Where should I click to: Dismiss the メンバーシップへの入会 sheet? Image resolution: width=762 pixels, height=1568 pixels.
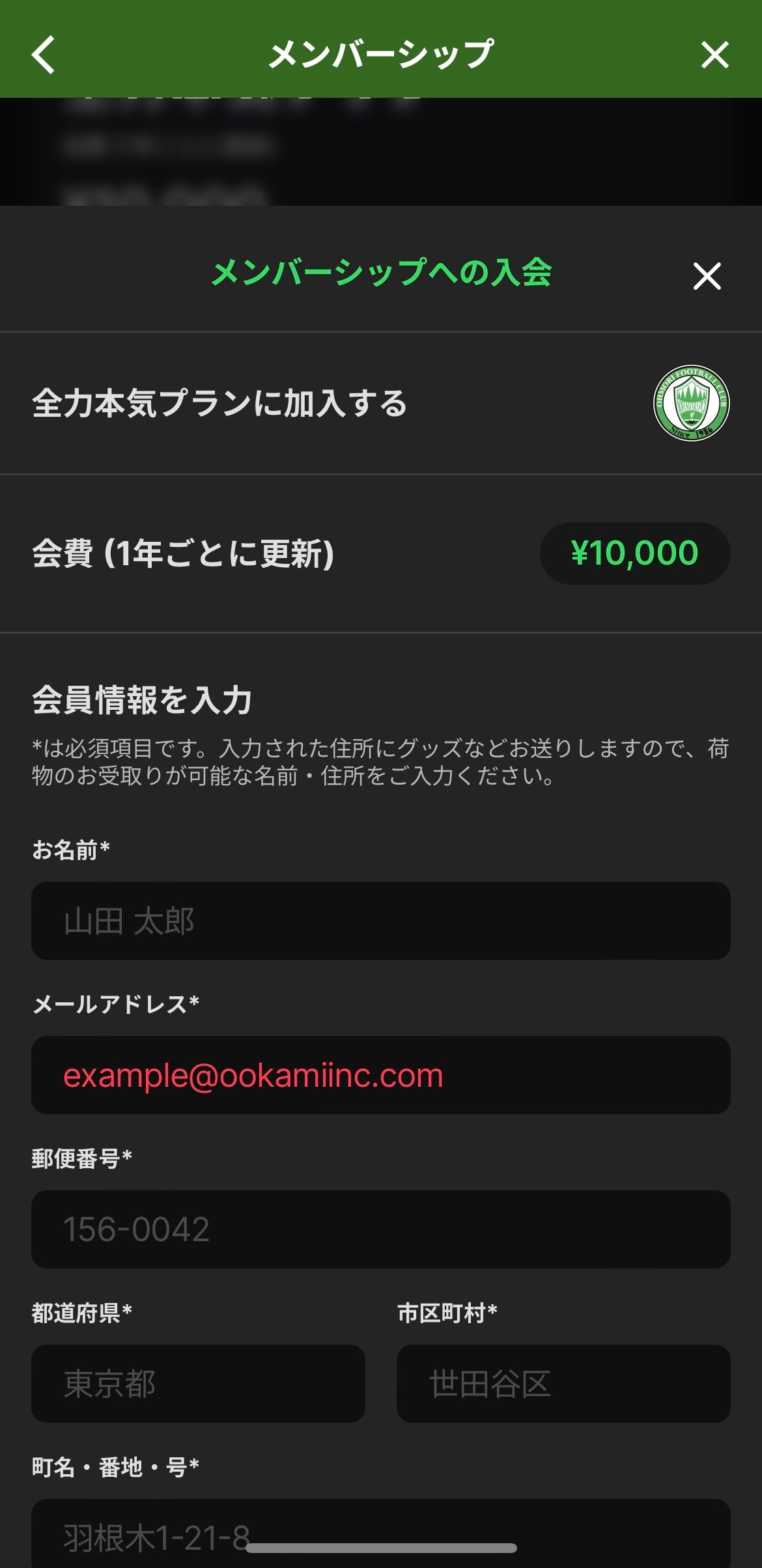707,276
